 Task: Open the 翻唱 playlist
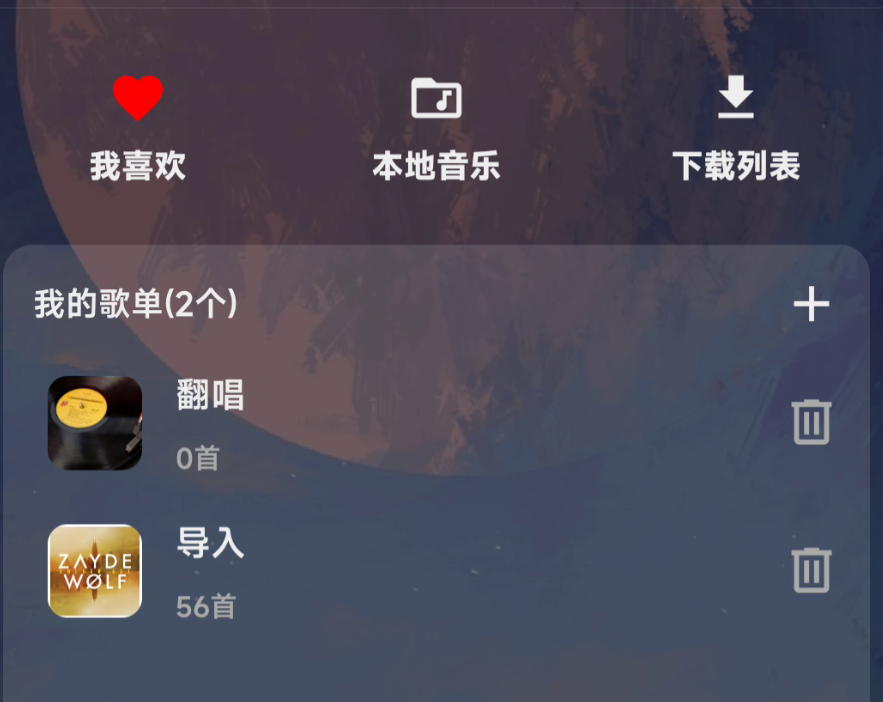tap(210, 423)
